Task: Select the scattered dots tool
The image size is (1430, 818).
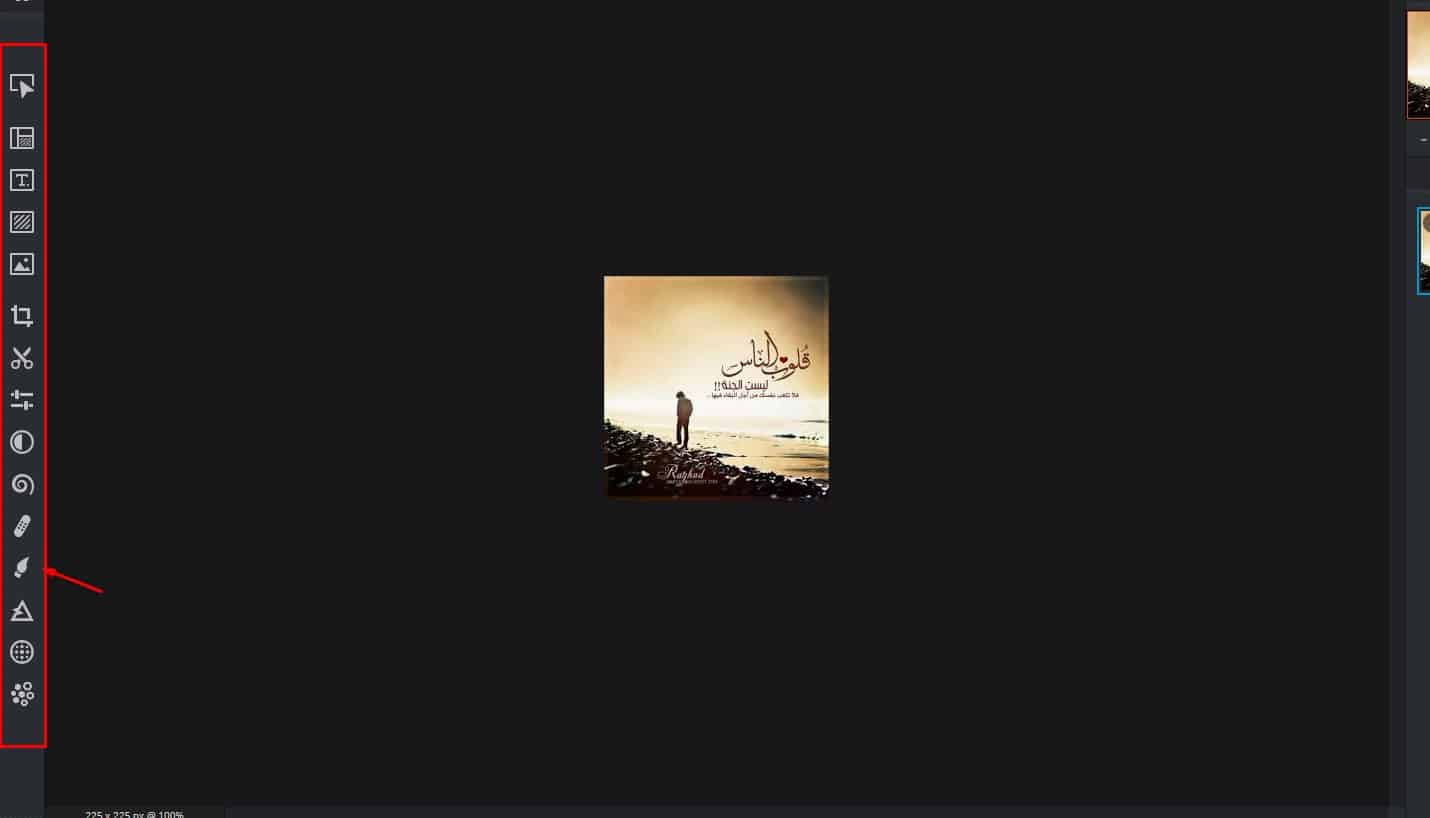Action: 22,694
